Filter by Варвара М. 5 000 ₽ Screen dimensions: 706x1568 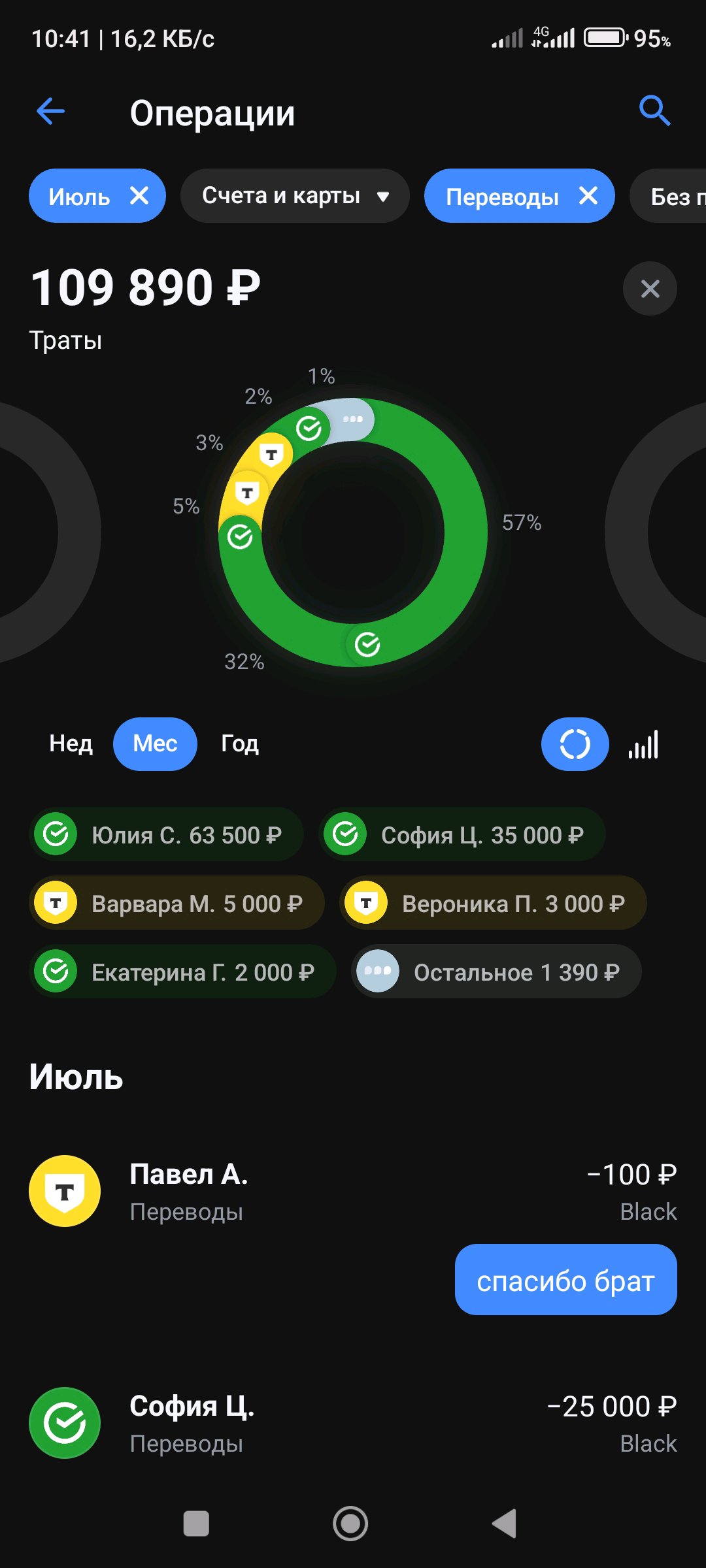(176, 903)
